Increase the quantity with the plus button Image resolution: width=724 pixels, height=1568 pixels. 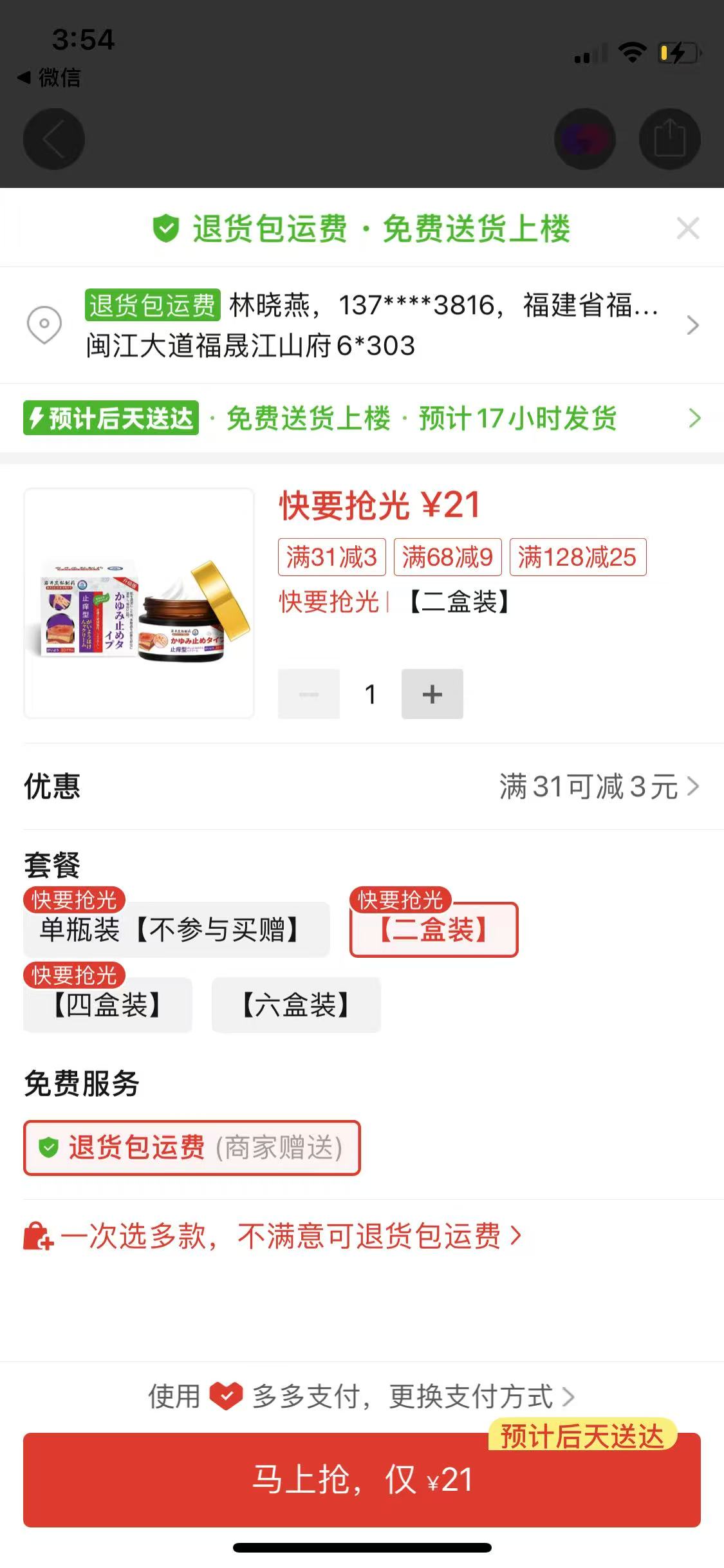(x=432, y=694)
